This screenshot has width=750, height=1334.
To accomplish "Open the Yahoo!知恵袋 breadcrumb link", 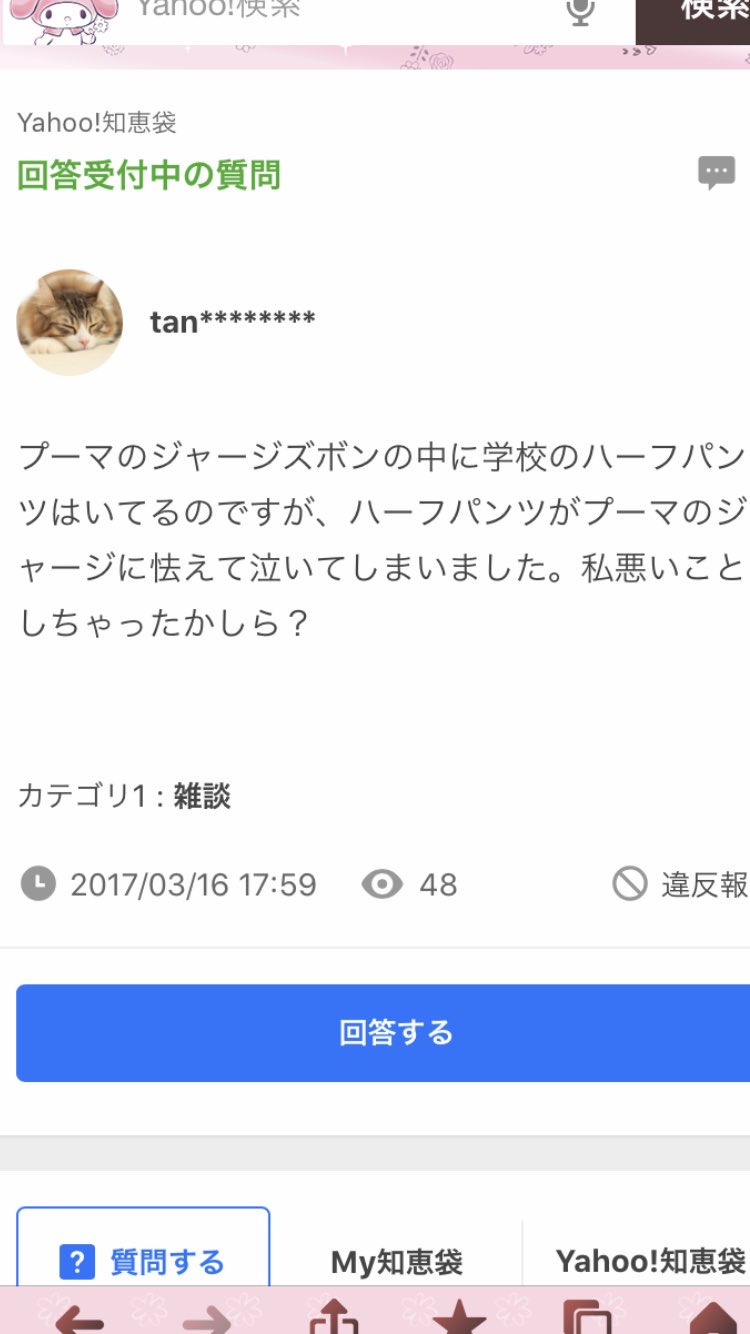I will coord(97,123).
